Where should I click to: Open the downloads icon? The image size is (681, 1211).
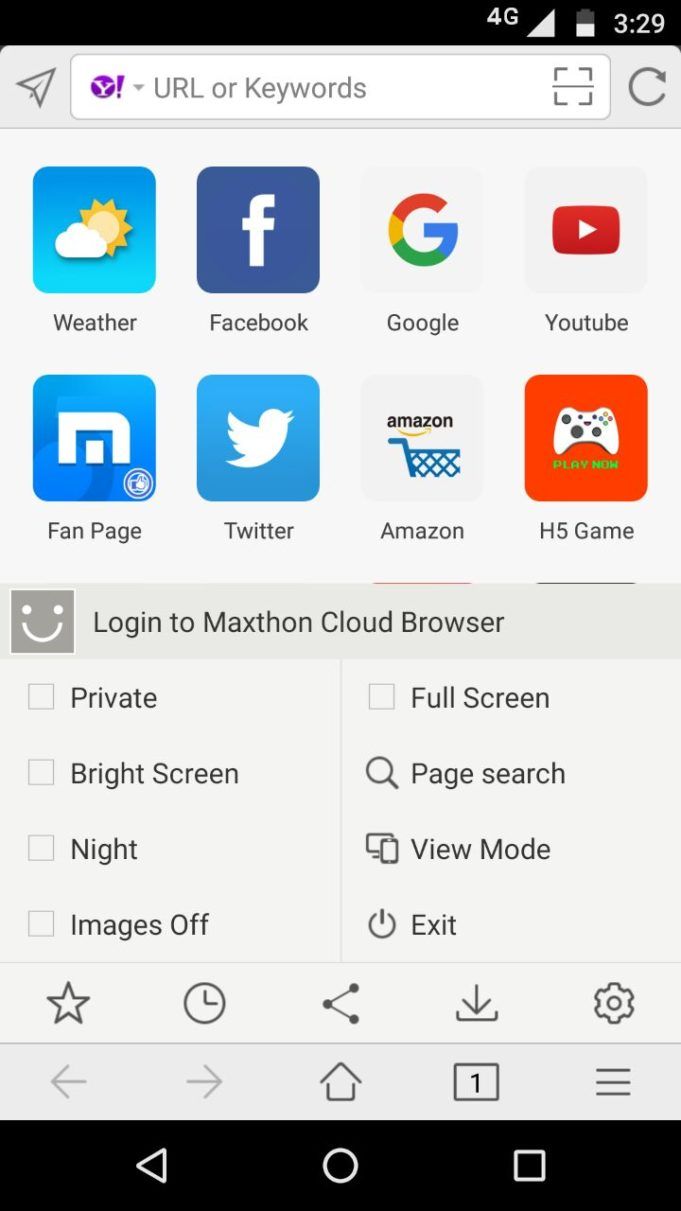click(x=476, y=1003)
